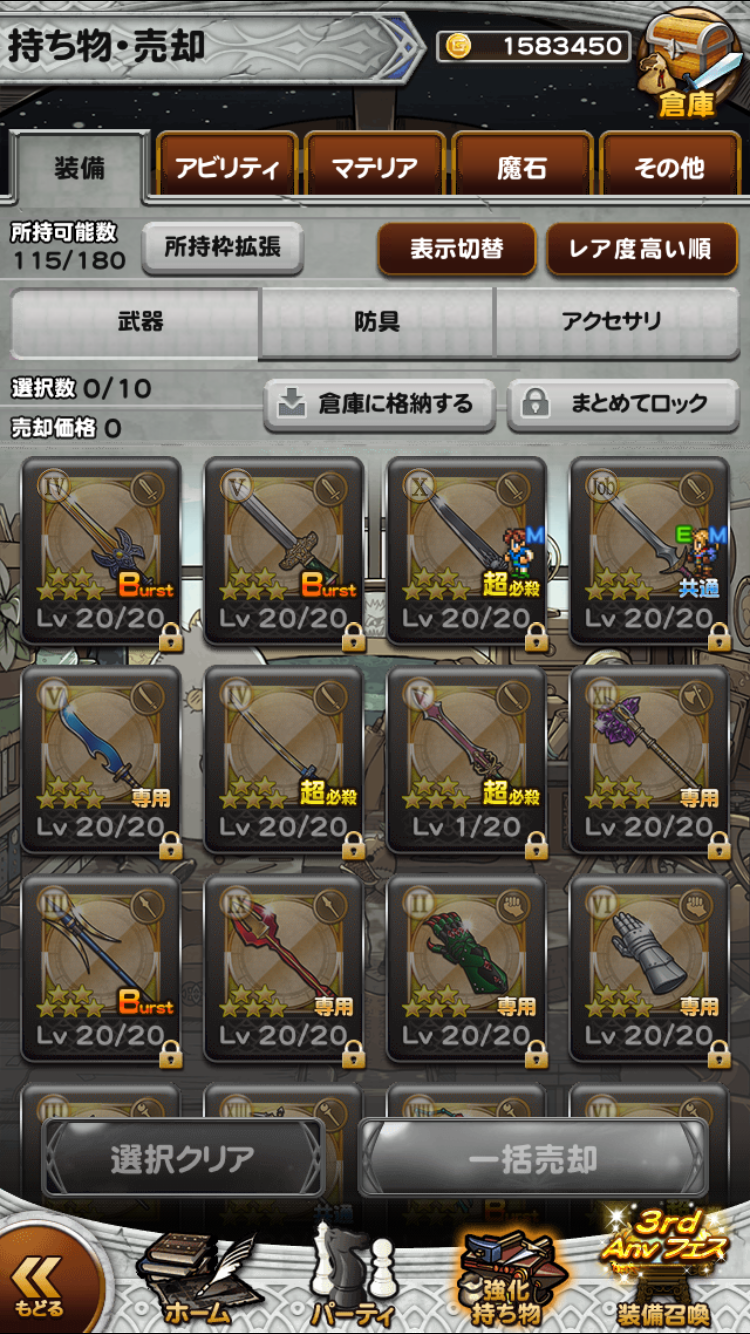750x1334 pixels.
Task: Switch to the アビリティ tab
Action: point(227,167)
